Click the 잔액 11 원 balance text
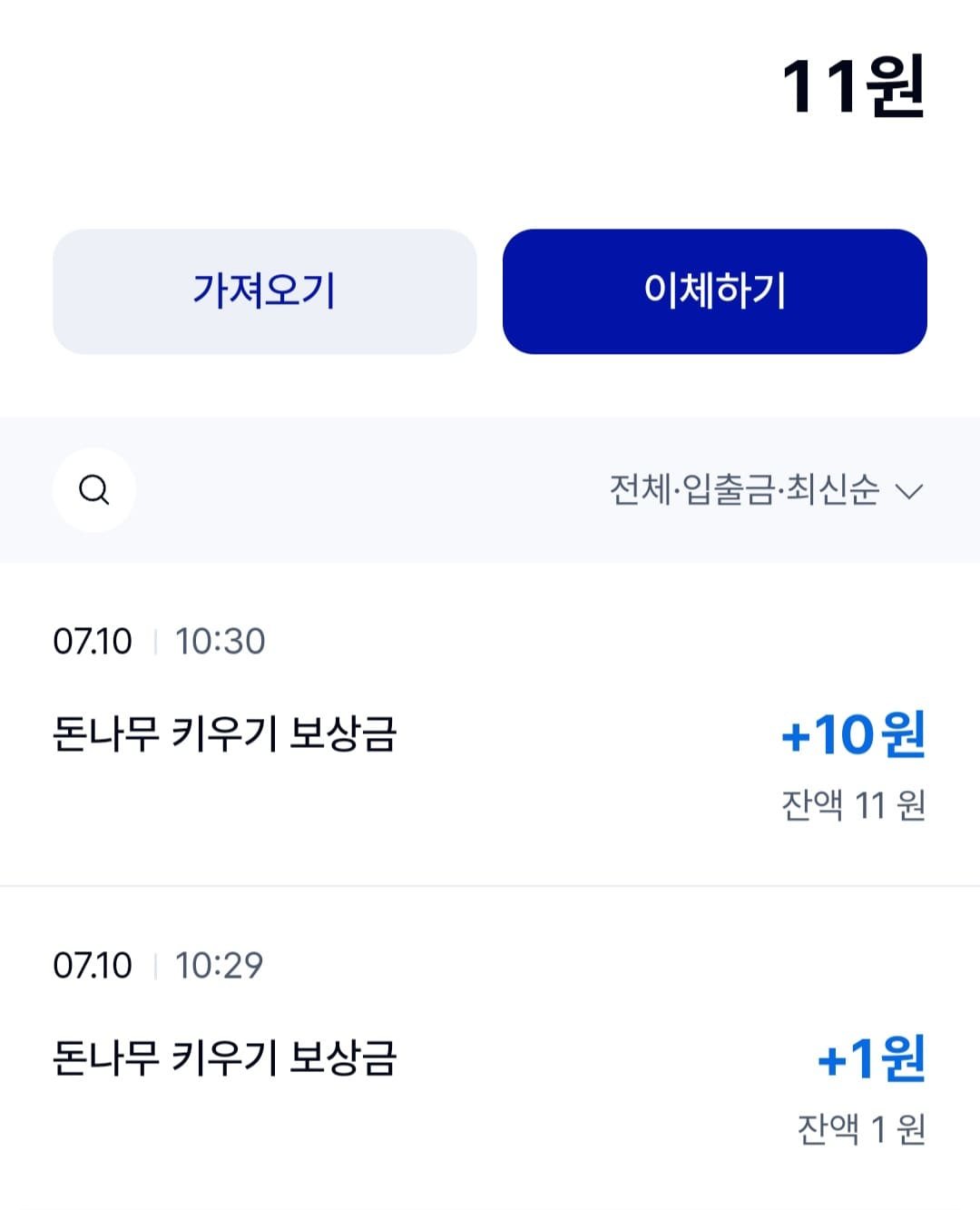This screenshot has width=980, height=1210. click(x=849, y=806)
